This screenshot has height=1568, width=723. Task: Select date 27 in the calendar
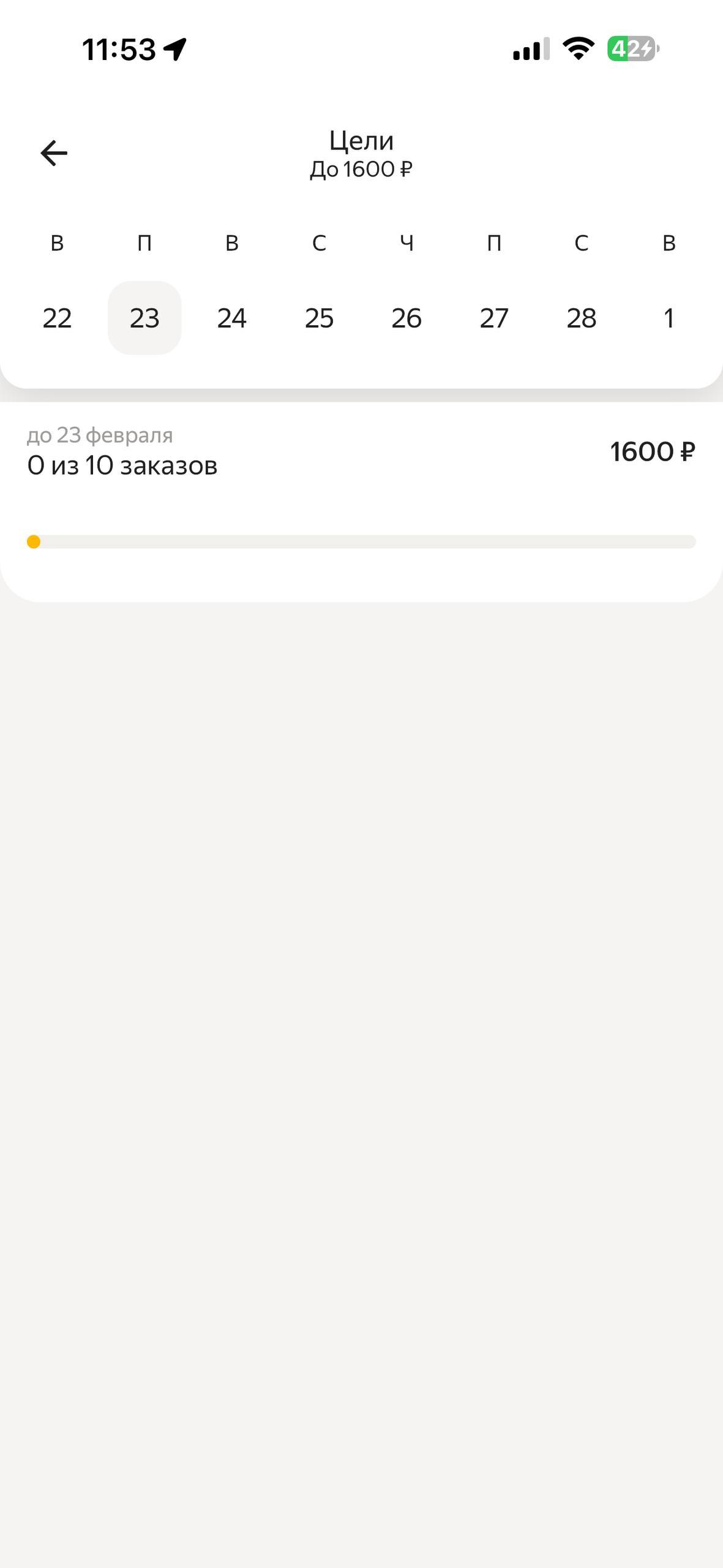[494, 318]
